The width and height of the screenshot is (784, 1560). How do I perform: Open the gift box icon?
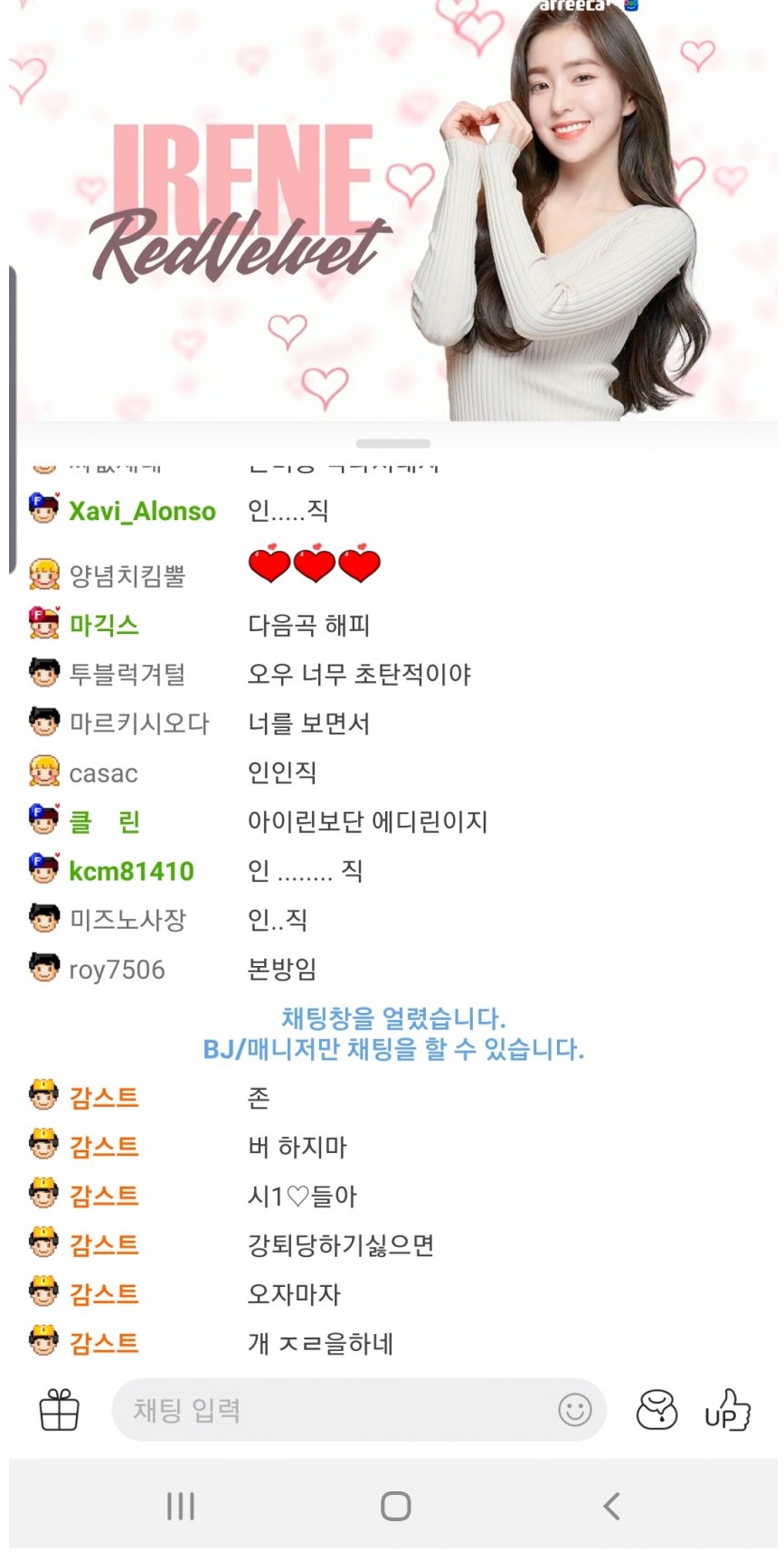59,1409
